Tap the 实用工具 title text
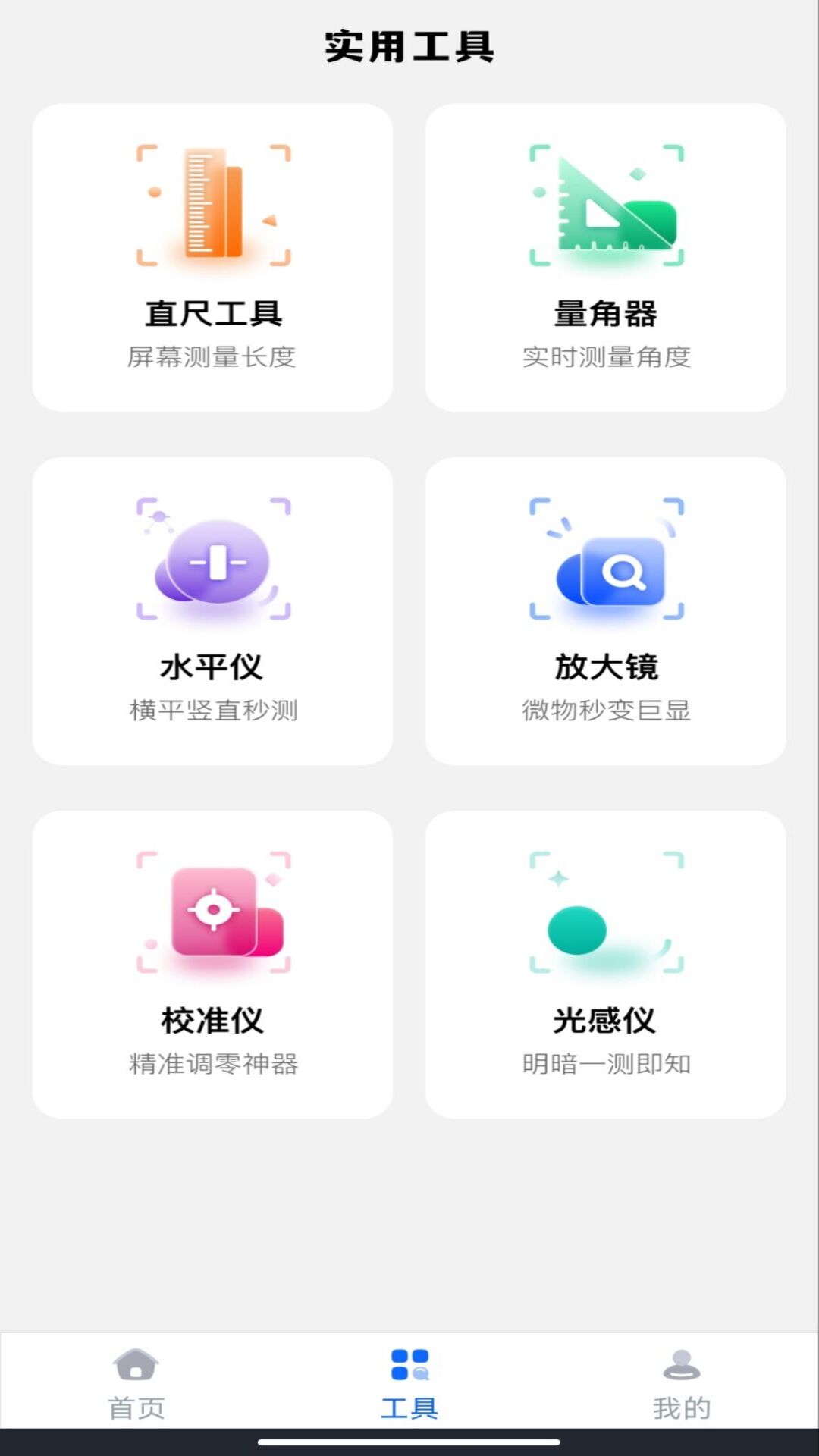819x1456 pixels. tap(409, 47)
